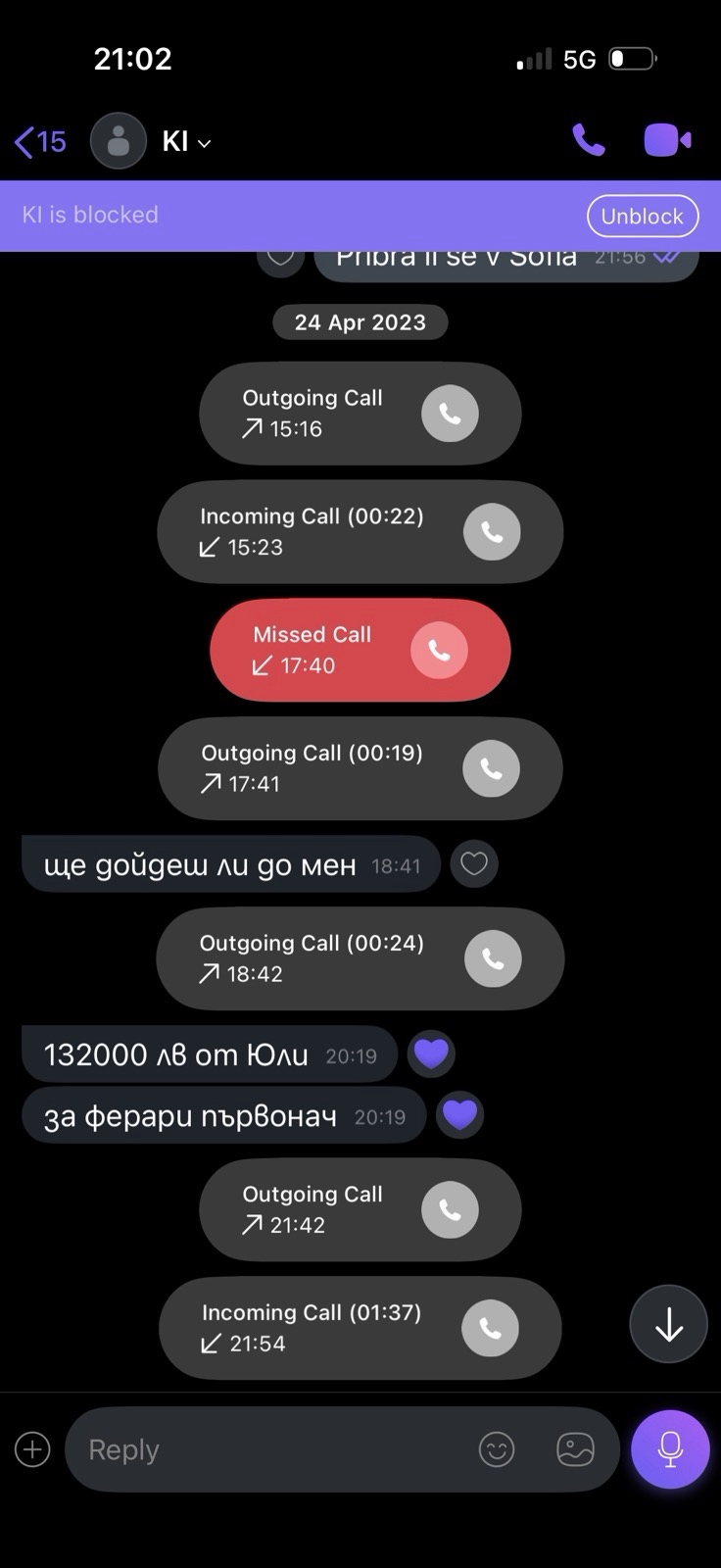Viewport: 721px width, 1568px height.
Task: Go back to the chats list
Action: pyautogui.click(x=39, y=142)
